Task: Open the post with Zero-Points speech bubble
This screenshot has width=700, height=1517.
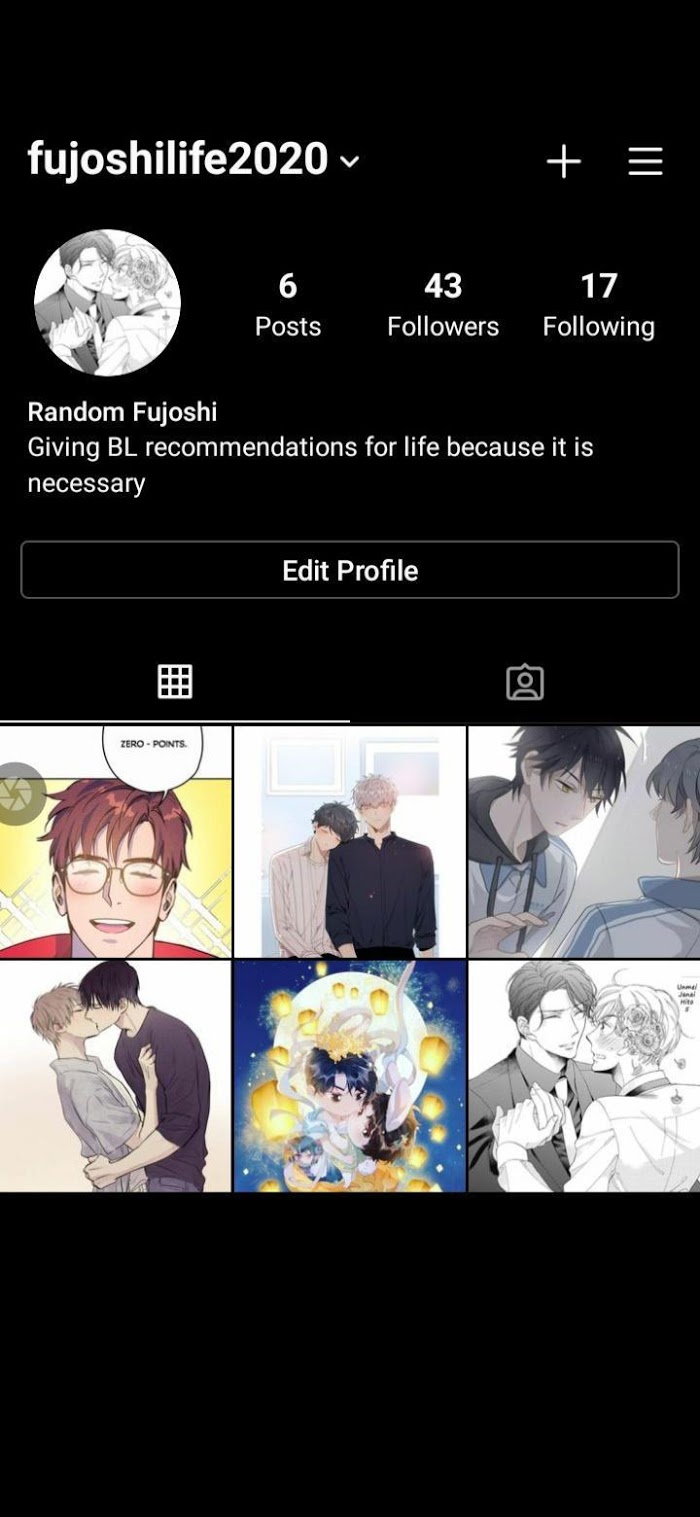Action: (x=115, y=842)
